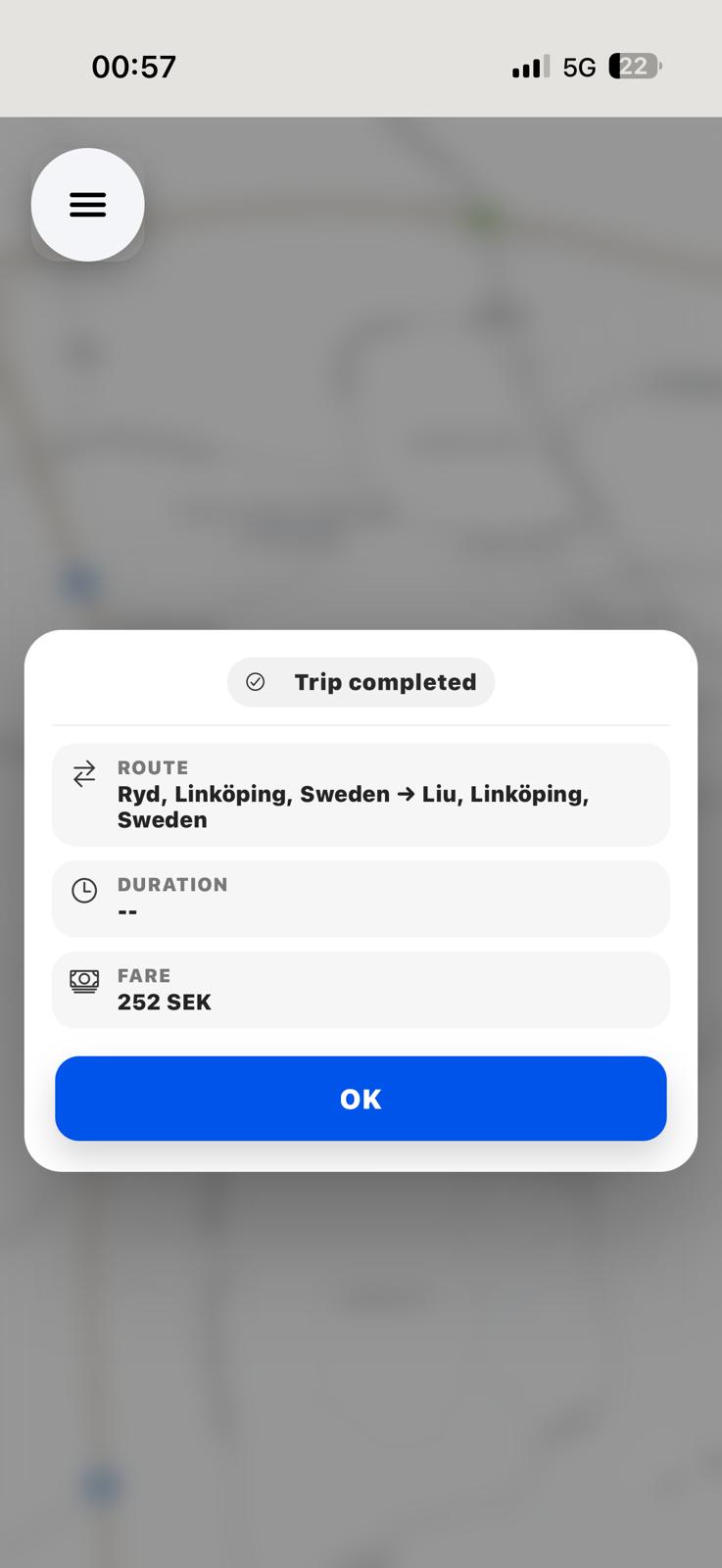Tap the 5G network indicator
This screenshot has height=1568, width=722.
pos(580,67)
